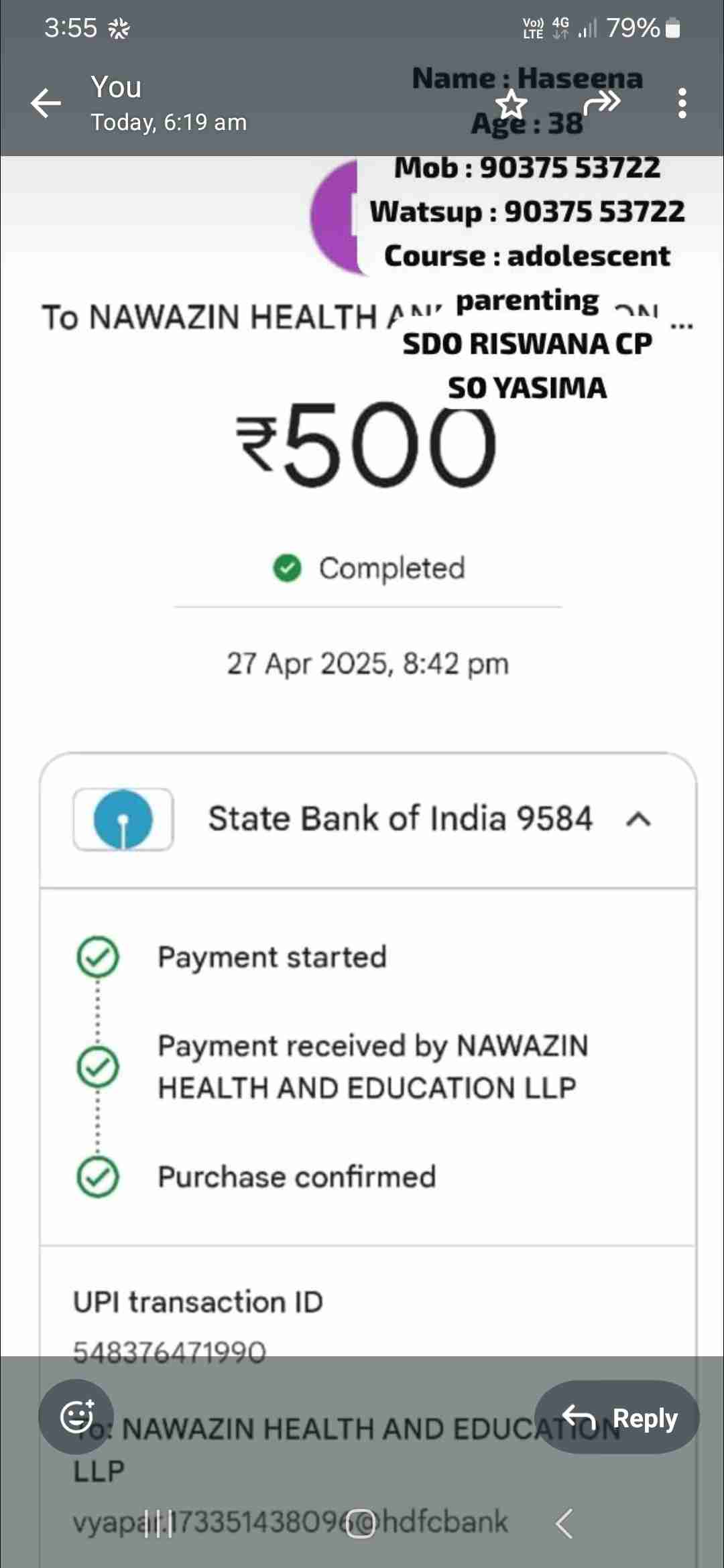The image size is (724, 1568).
Task: React with the emoji button
Action: pyautogui.click(x=76, y=1416)
